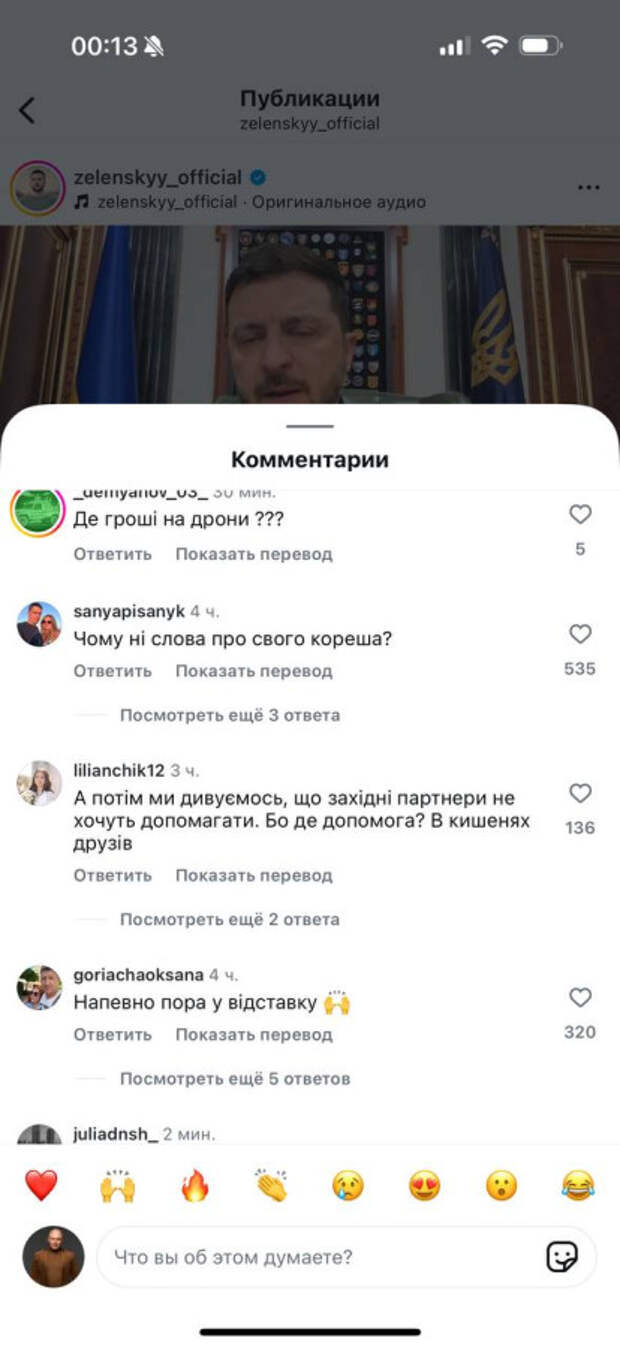Insert the laughing-tears emoji reaction
This screenshot has height=1347, width=620.
pyautogui.click(x=578, y=1186)
